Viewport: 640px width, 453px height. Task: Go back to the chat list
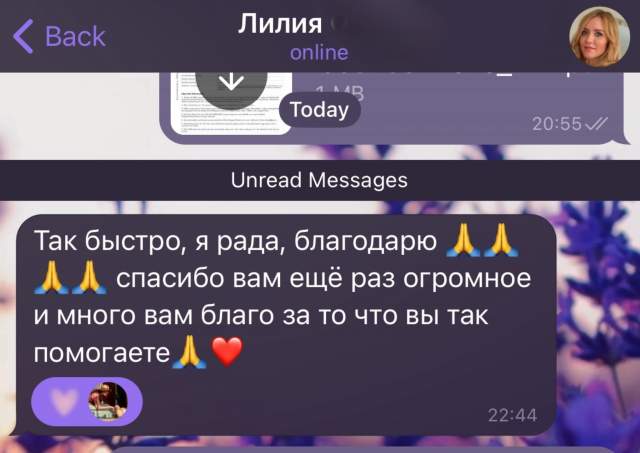58,37
